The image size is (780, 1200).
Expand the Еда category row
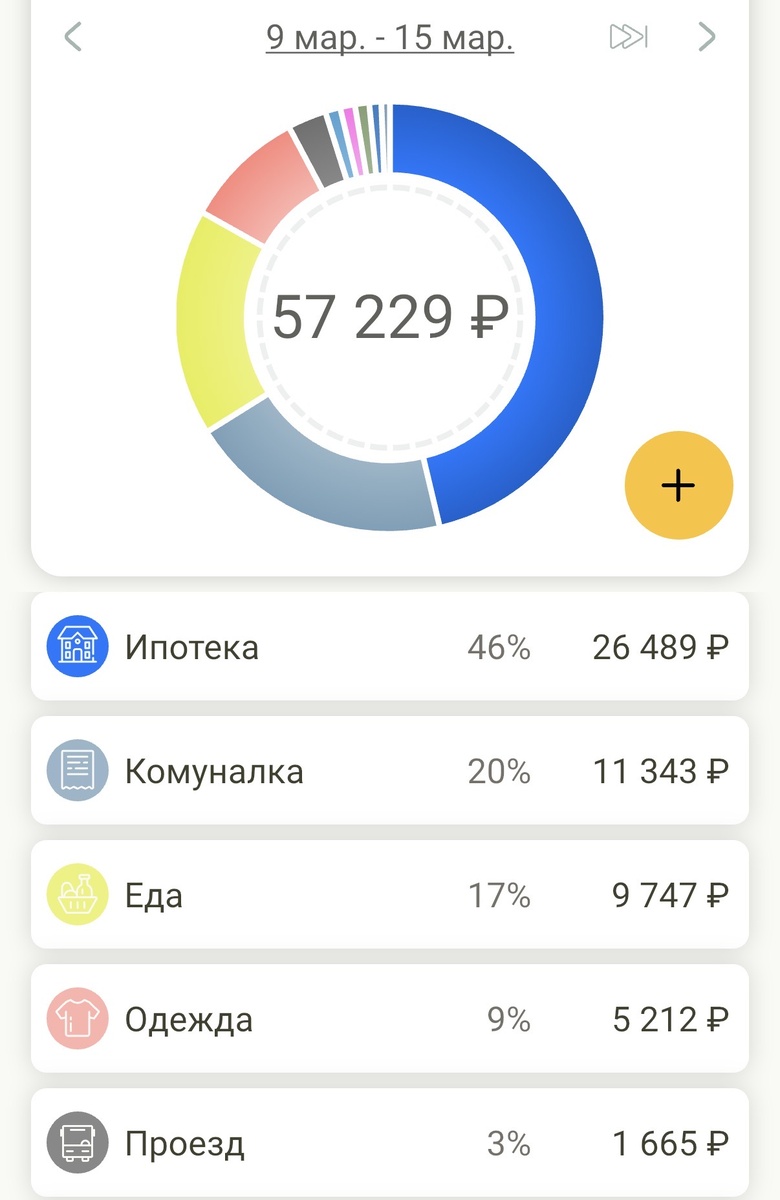point(390,896)
